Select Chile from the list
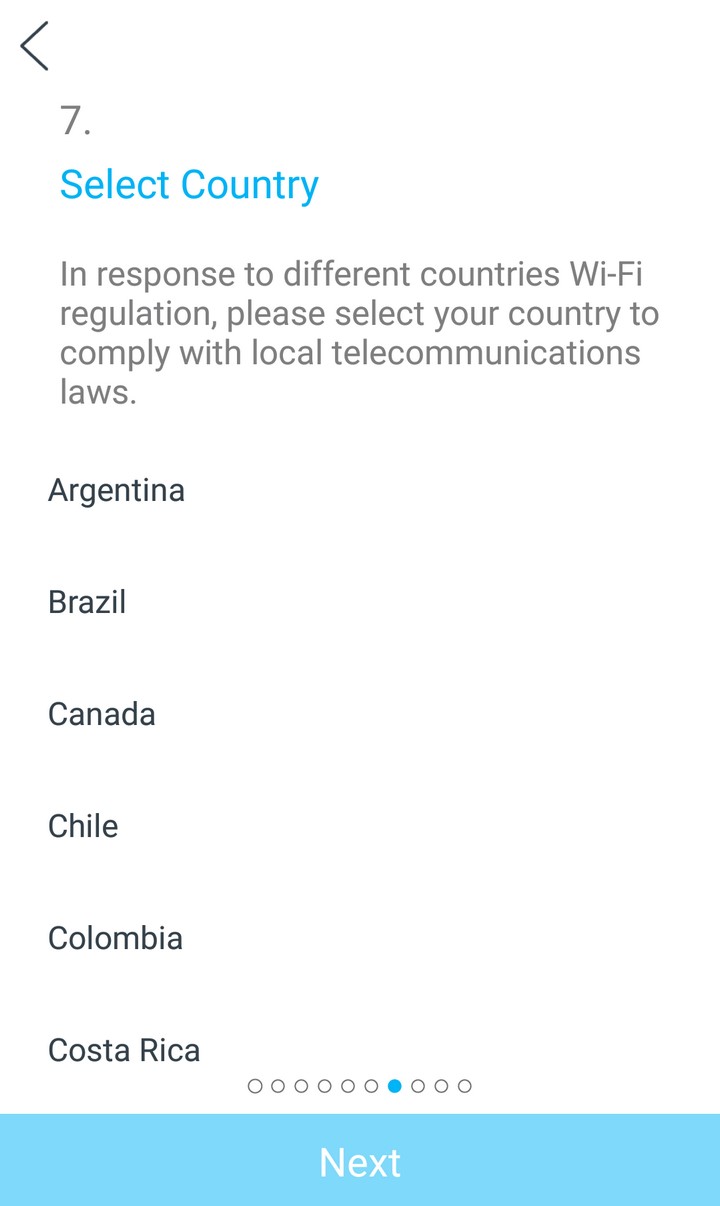Viewport: 720px width, 1206px height. (x=360, y=826)
